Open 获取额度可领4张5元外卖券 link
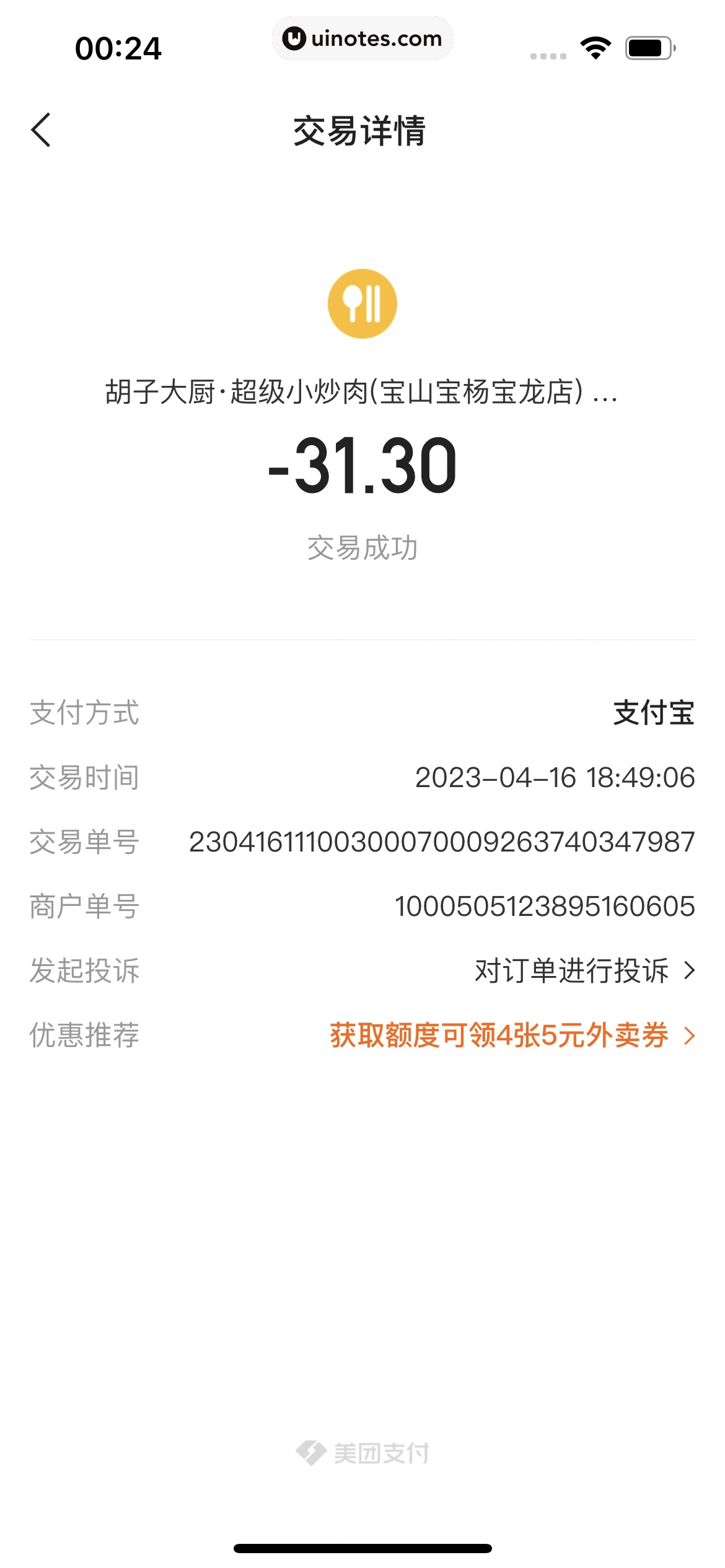 [x=499, y=1036]
